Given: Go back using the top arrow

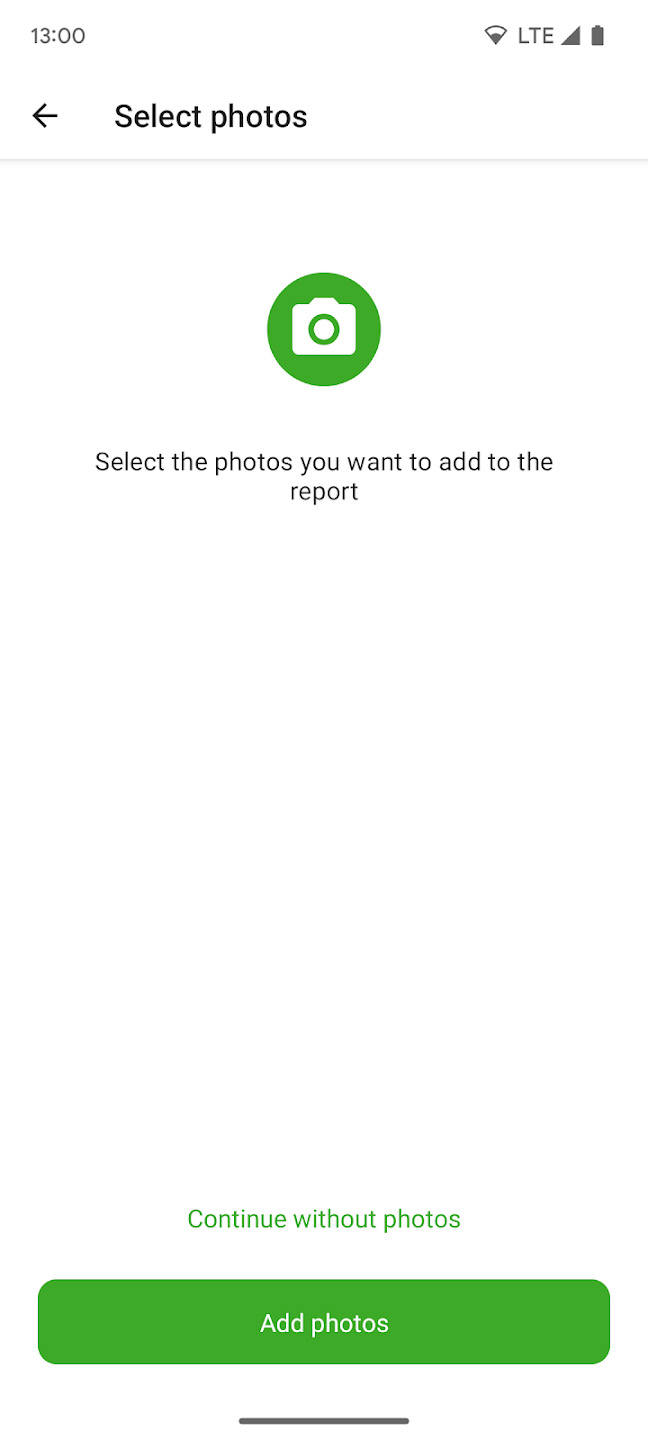Looking at the screenshot, I should click(x=45, y=116).
